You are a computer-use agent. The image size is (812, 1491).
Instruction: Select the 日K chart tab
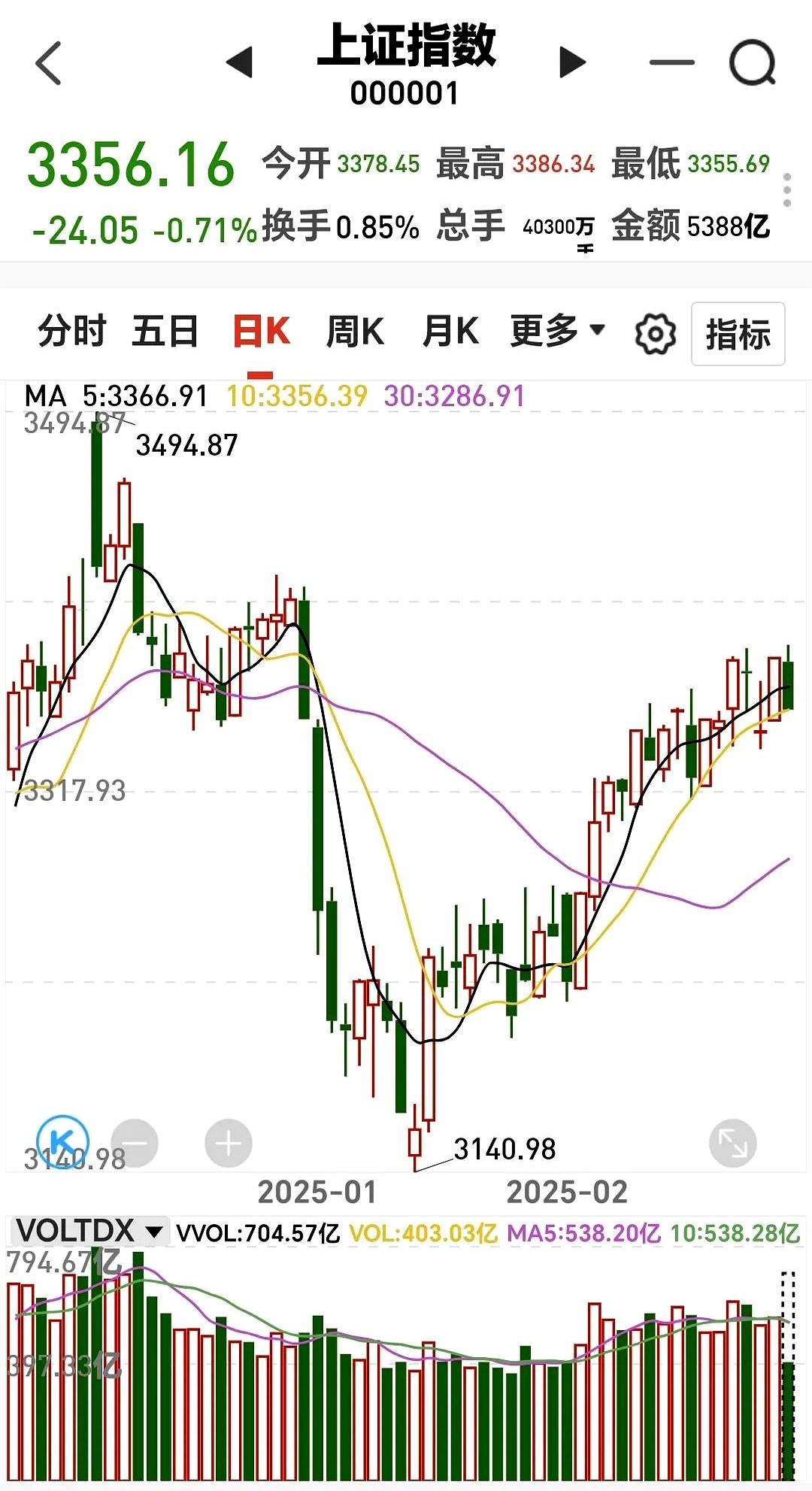(x=261, y=332)
